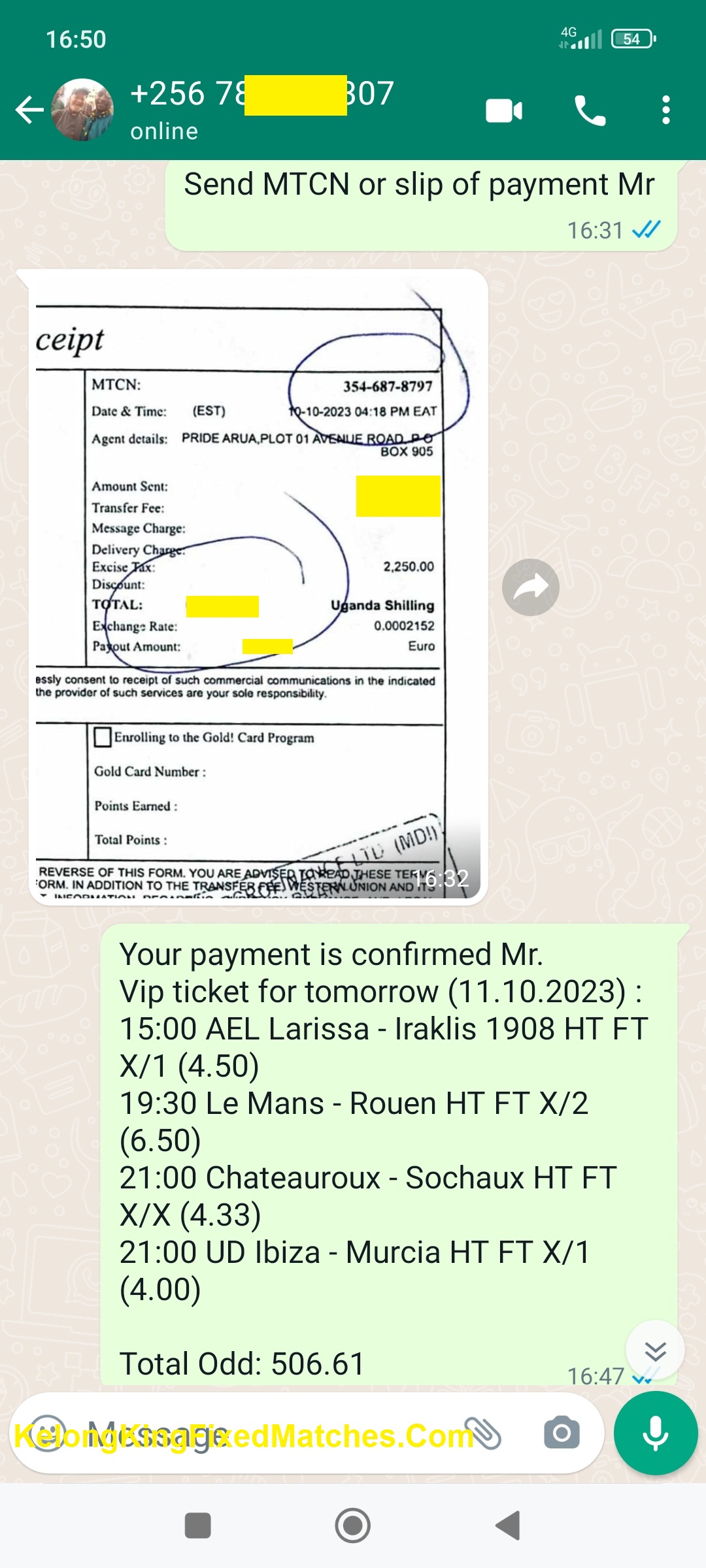Jump to the latest messages
The width and height of the screenshot is (706, 1568).
coord(654,1350)
